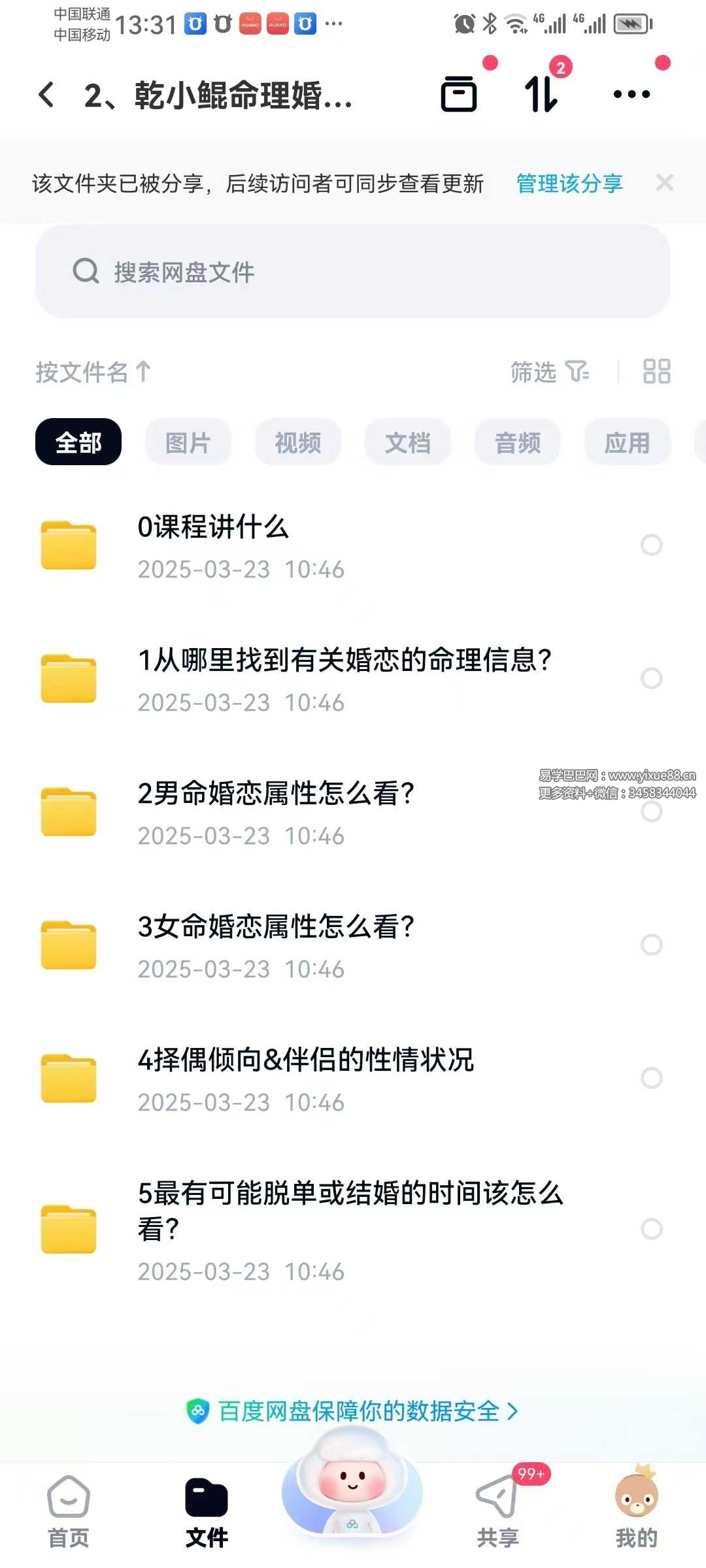Open the three-dot overflow menu
This screenshot has height=1568, width=706.
pos(631,94)
